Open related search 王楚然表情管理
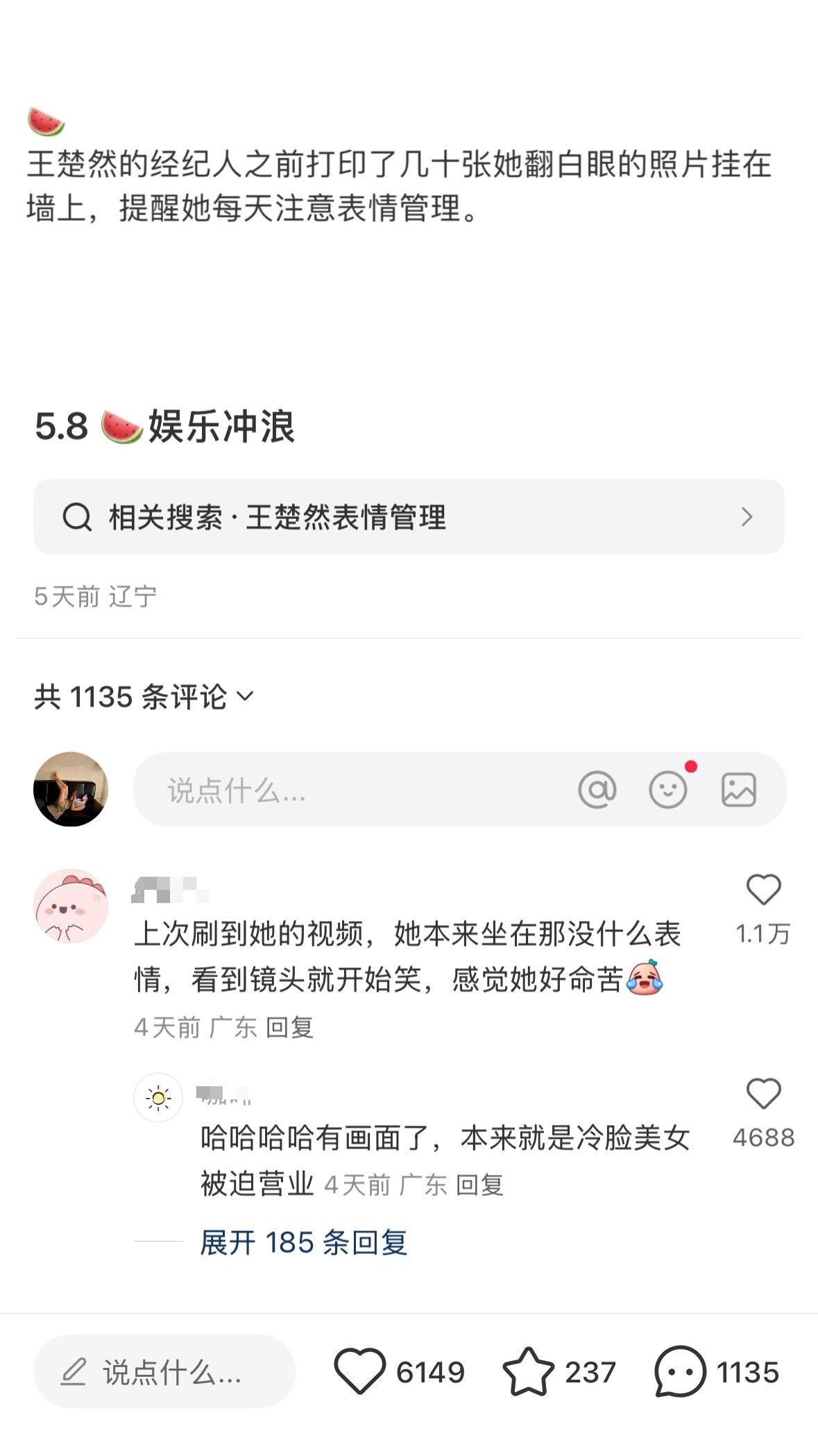This screenshot has width=818, height=1456. 409,517
